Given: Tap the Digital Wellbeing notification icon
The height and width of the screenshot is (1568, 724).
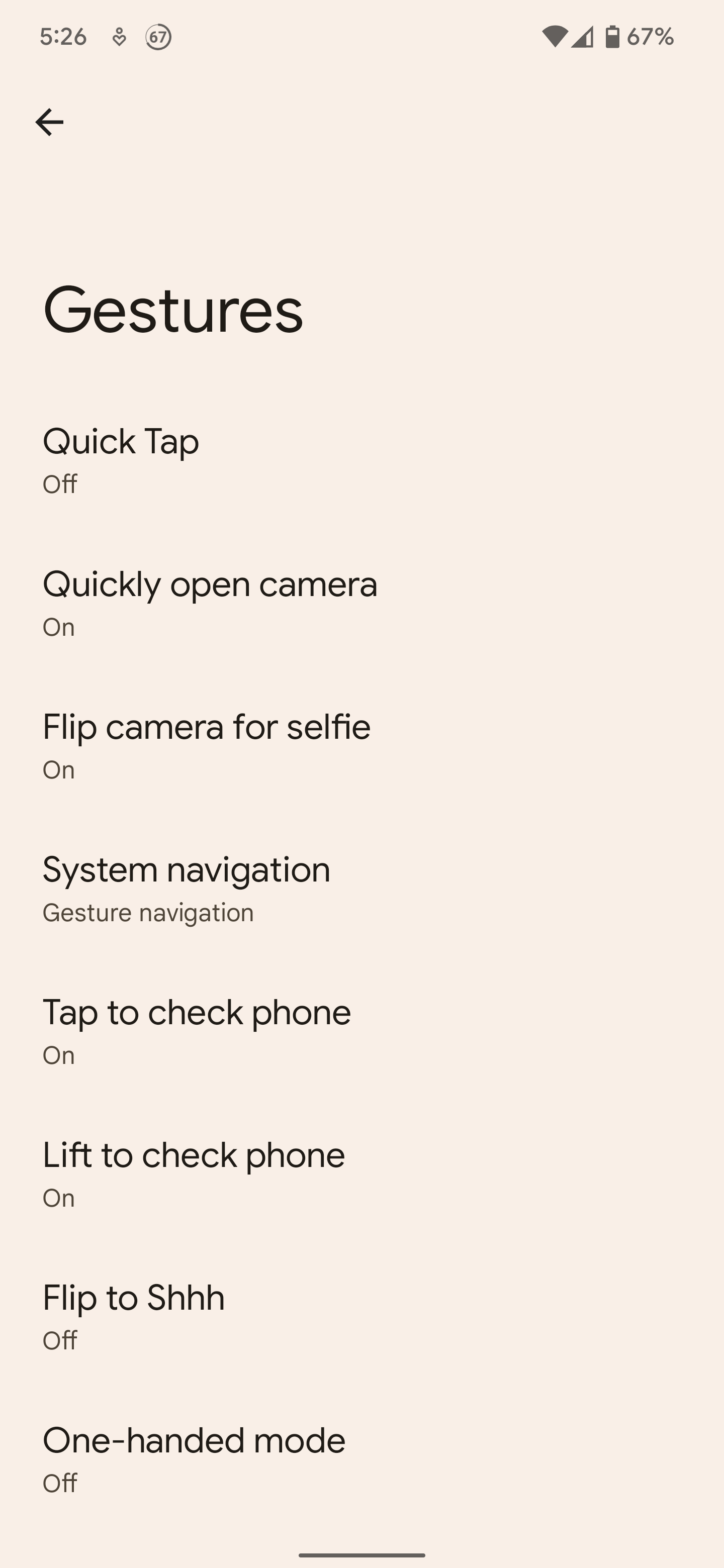Looking at the screenshot, I should pyautogui.click(x=118, y=37).
